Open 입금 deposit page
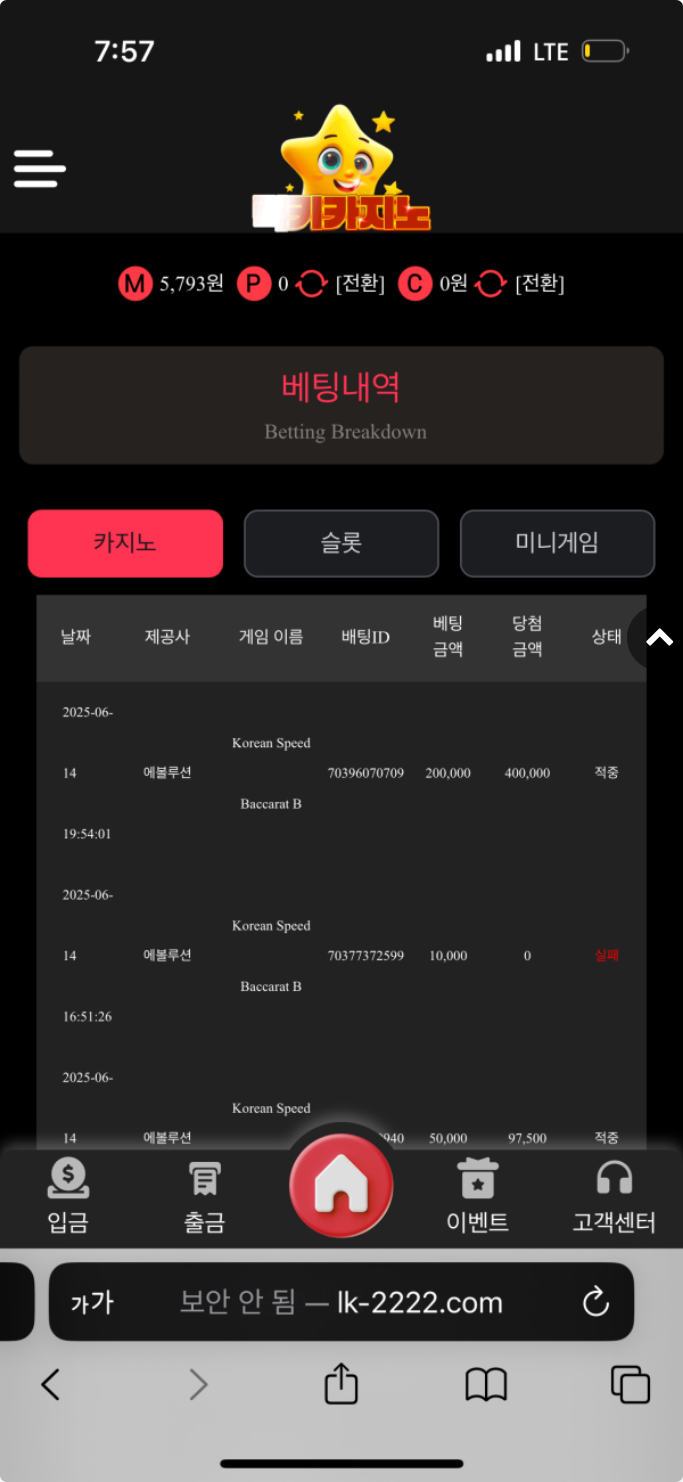The image size is (683, 1482). click(68, 1196)
